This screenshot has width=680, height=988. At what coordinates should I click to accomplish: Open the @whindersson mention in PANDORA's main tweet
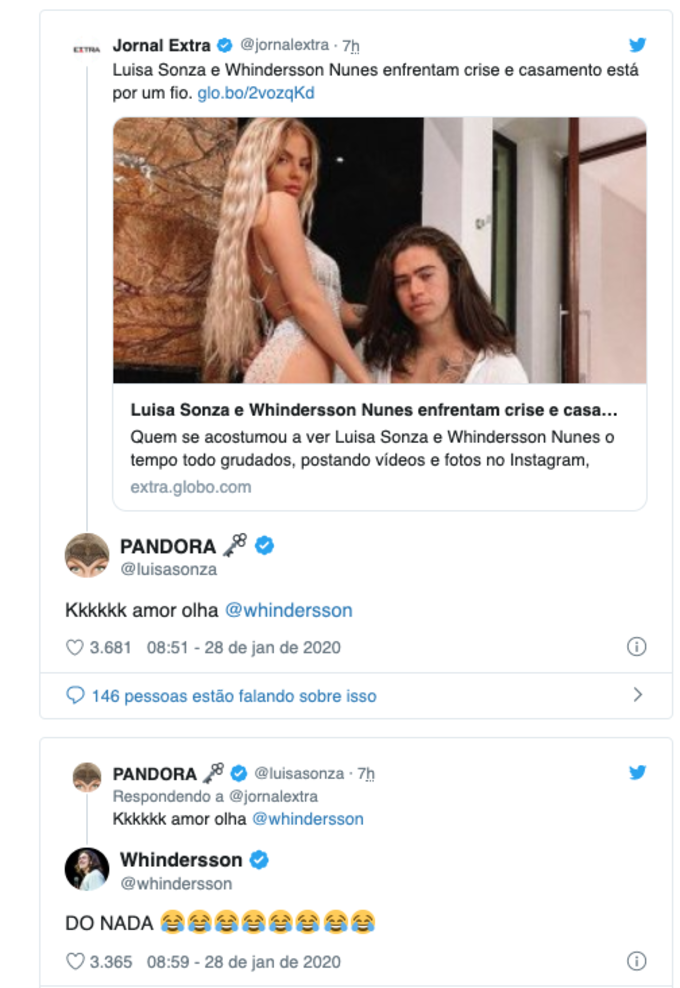(x=288, y=610)
